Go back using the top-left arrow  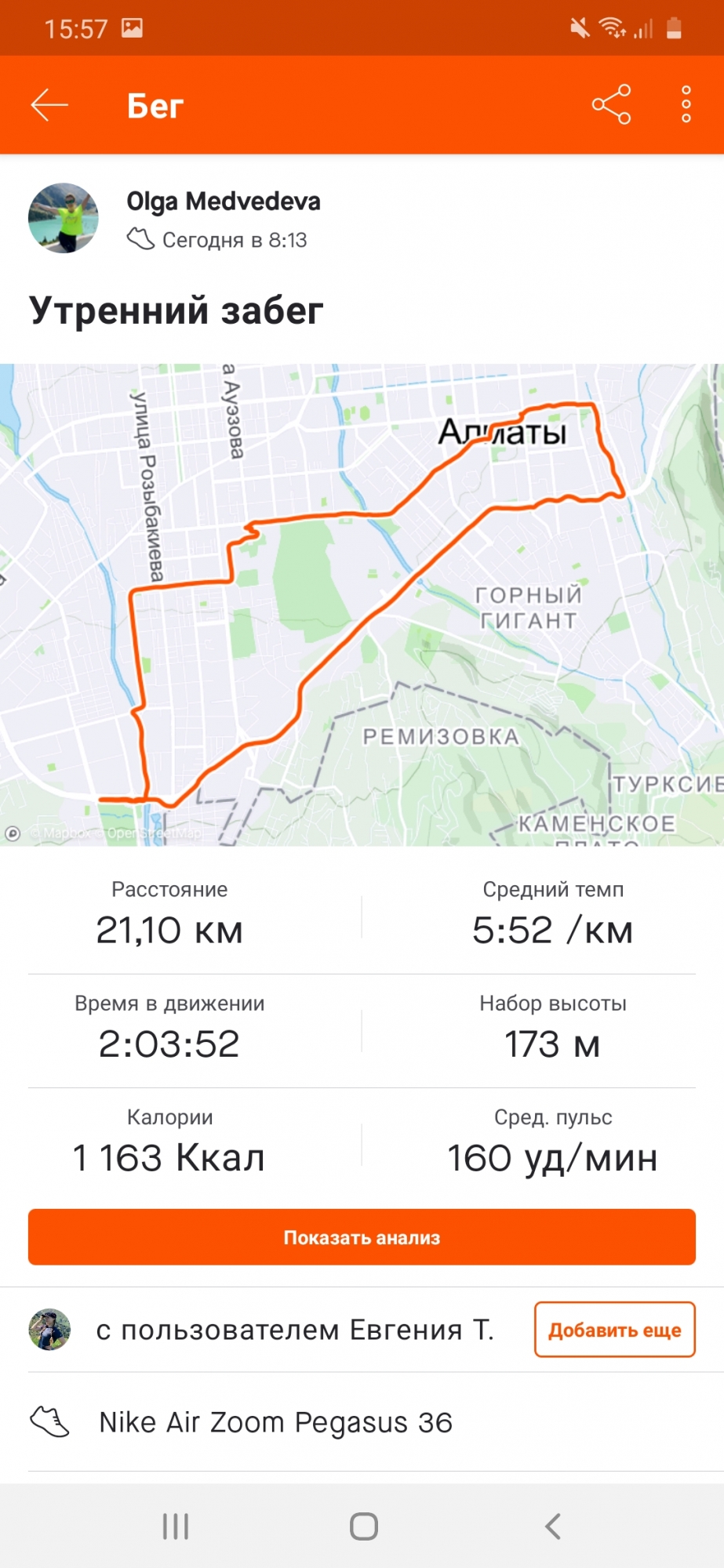(49, 105)
